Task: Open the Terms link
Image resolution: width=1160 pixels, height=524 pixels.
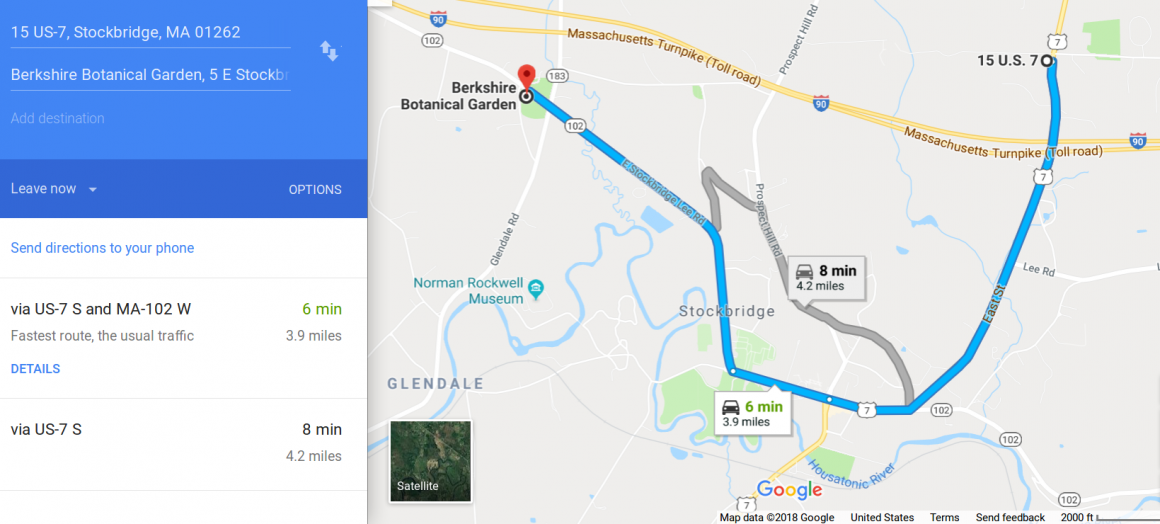Action: (x=944, y=517)
